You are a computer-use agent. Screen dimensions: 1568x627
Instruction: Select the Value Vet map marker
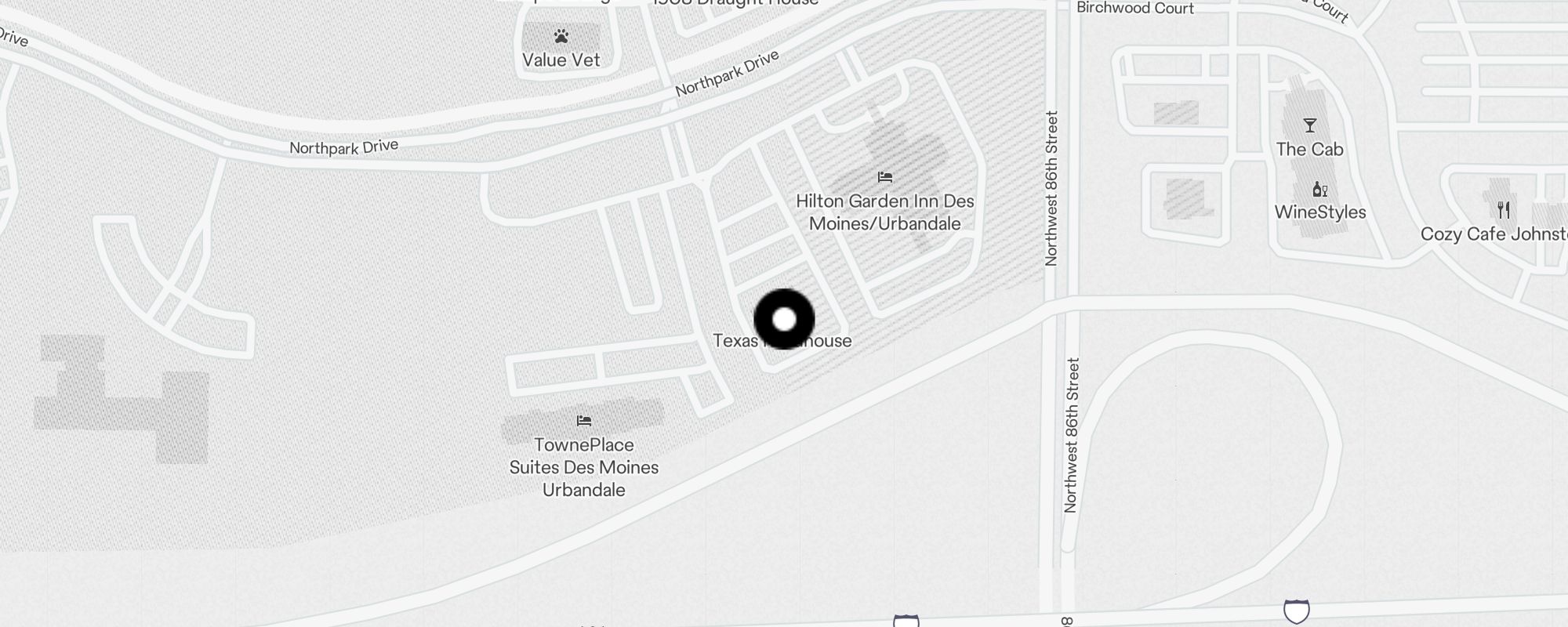(561, 37)
